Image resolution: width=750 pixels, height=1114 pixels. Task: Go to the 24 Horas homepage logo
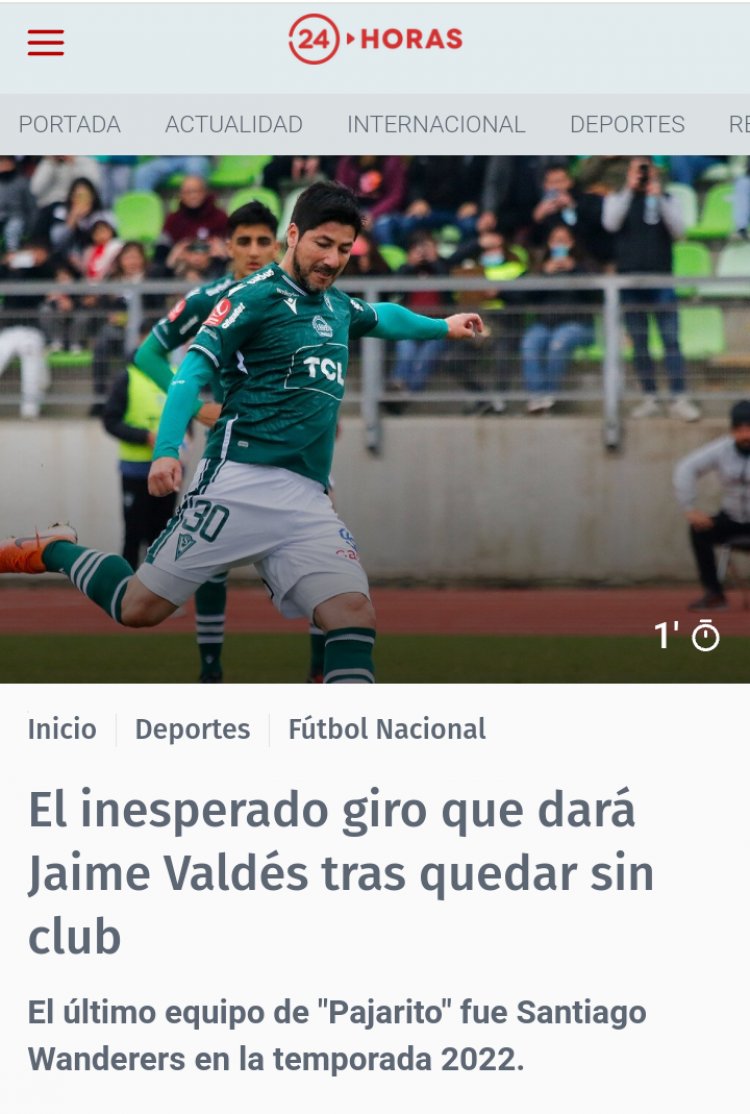[375, 40]
